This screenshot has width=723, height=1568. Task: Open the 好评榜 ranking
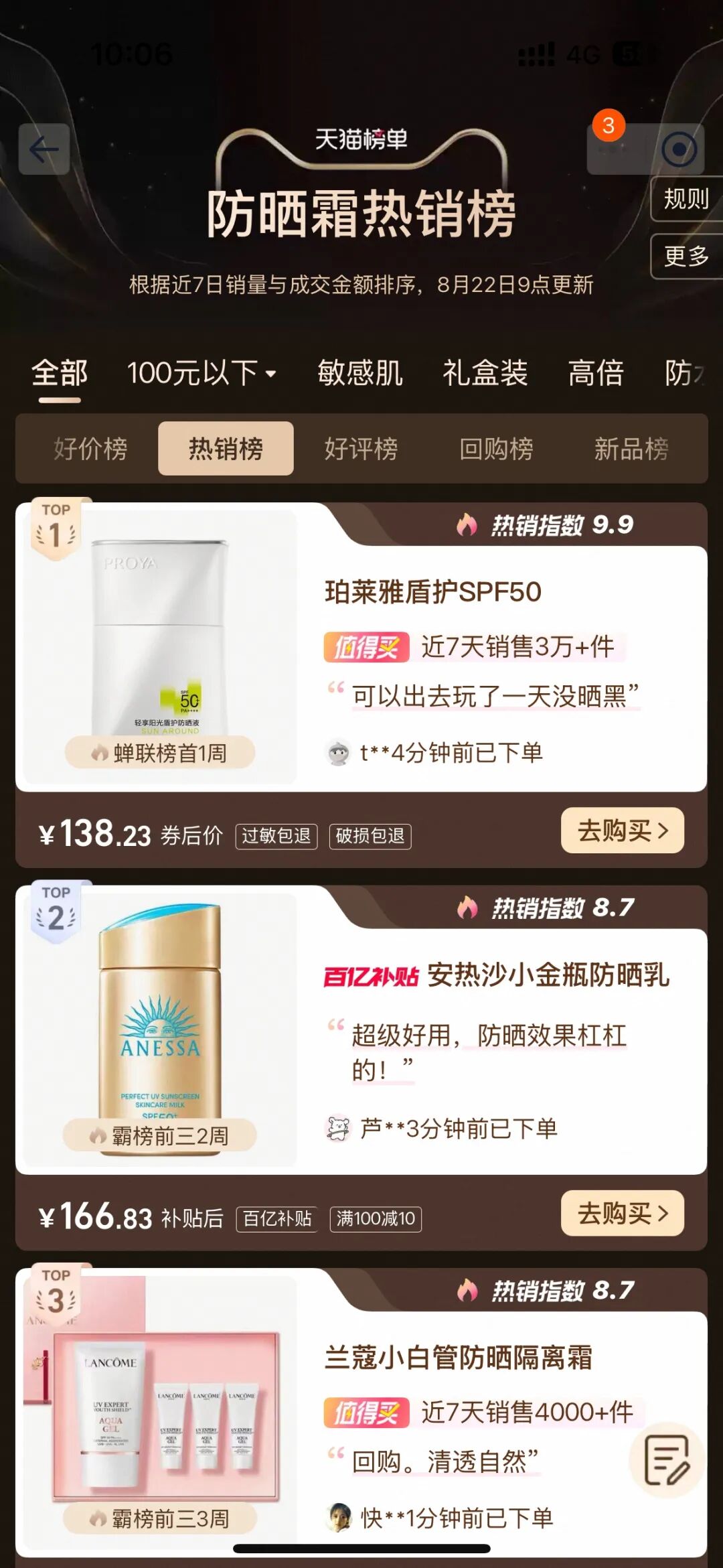click(x=361, y=449)
